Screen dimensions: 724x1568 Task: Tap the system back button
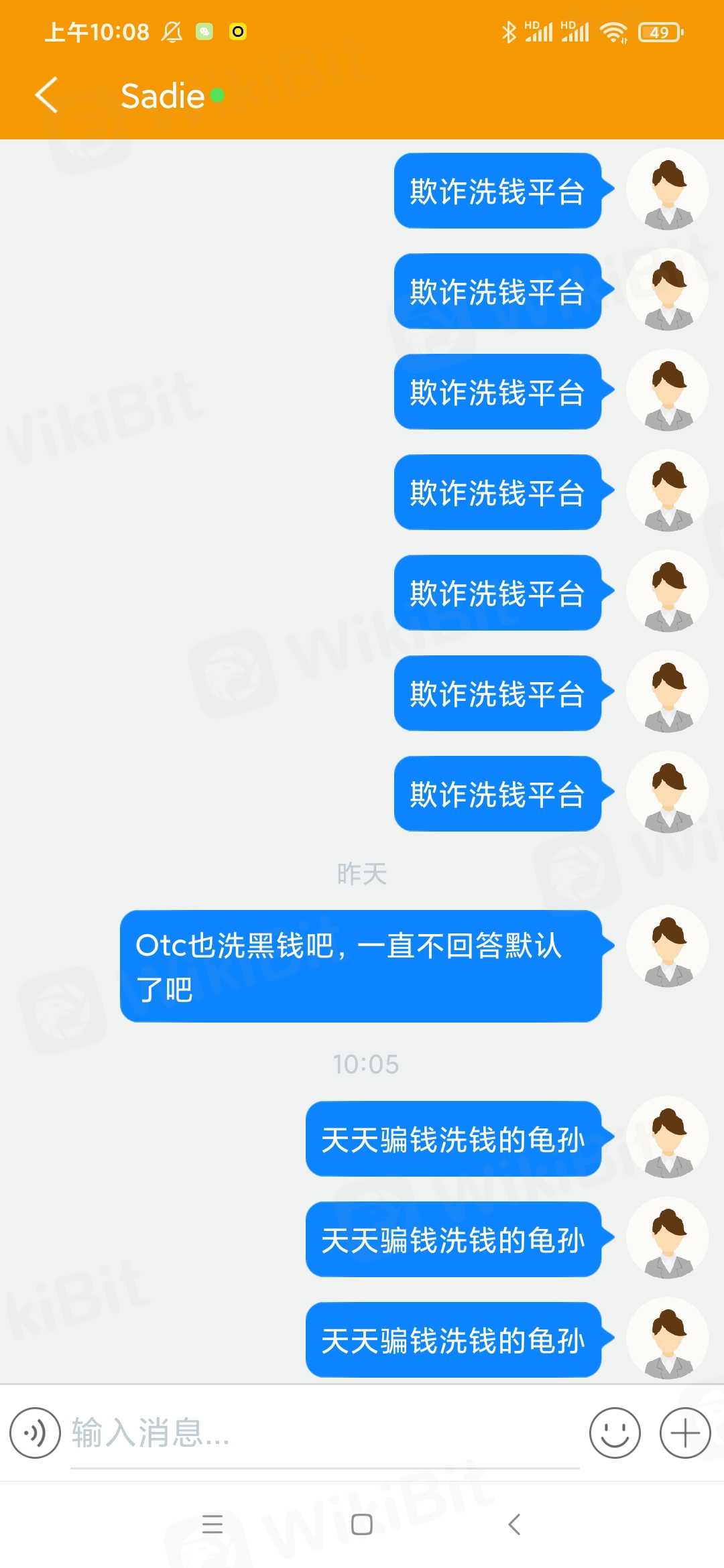(x=514, y=1524)
